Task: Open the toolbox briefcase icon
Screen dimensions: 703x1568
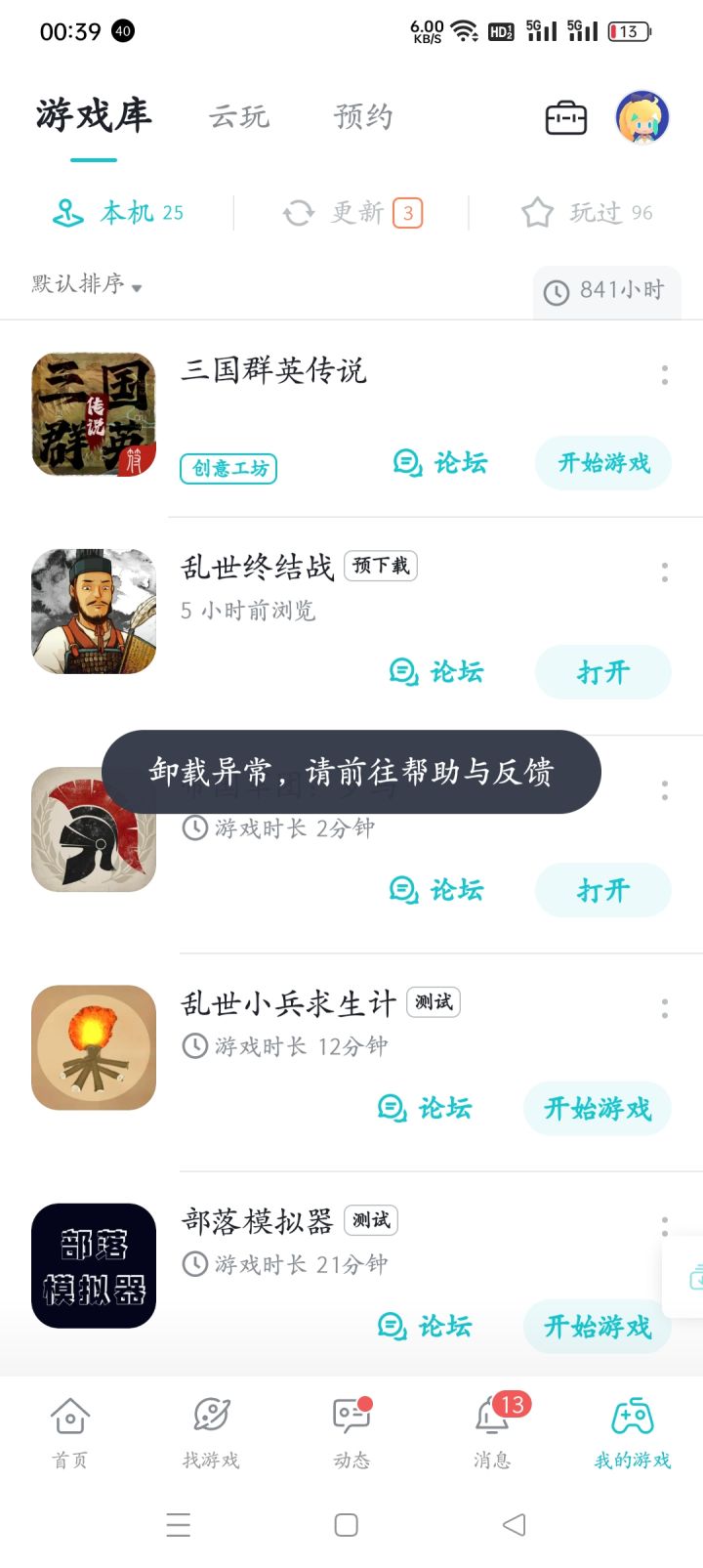Action: pyautogui.click(x=565, y=118)
